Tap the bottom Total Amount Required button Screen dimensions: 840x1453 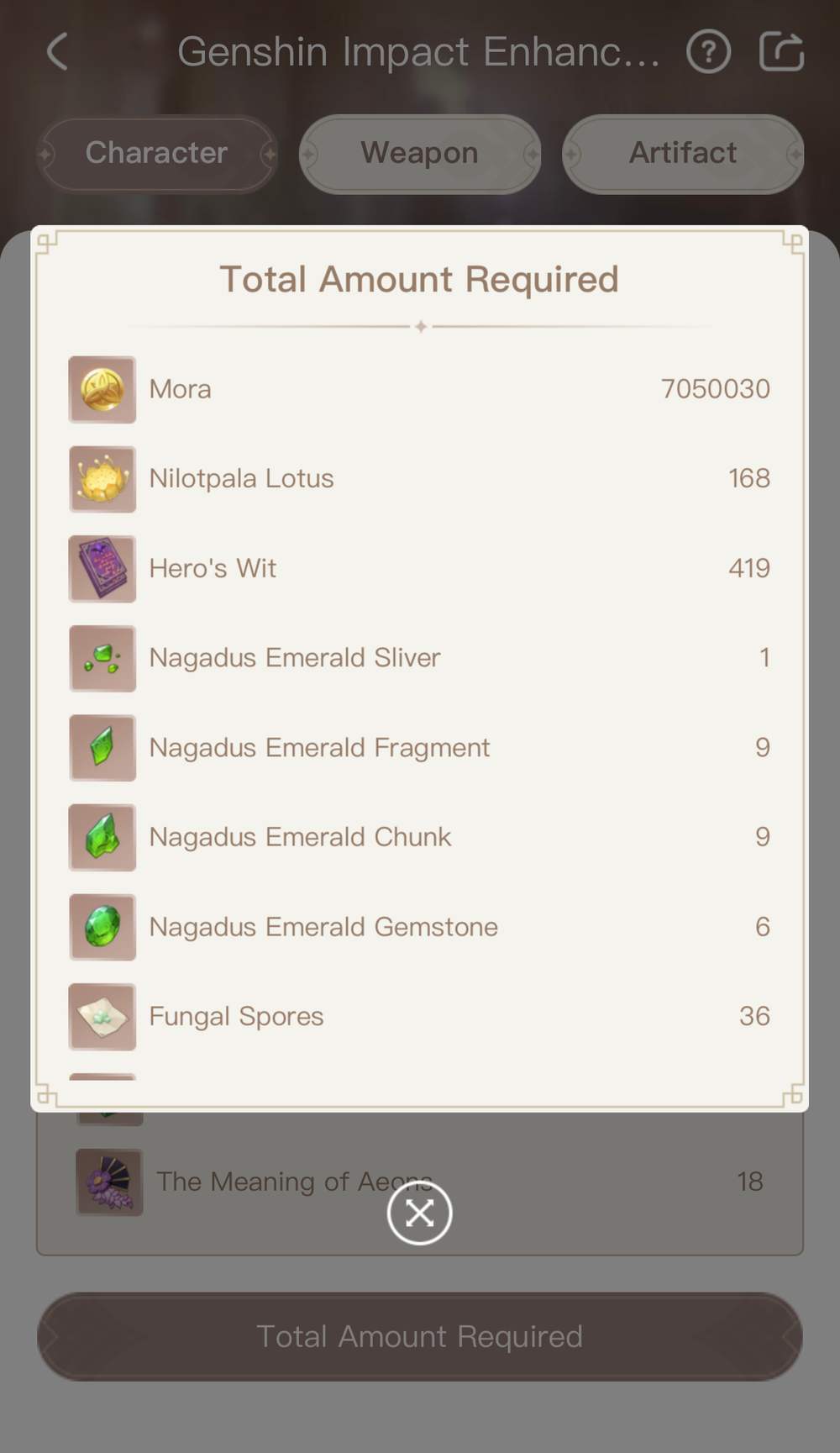[419, 1336]
